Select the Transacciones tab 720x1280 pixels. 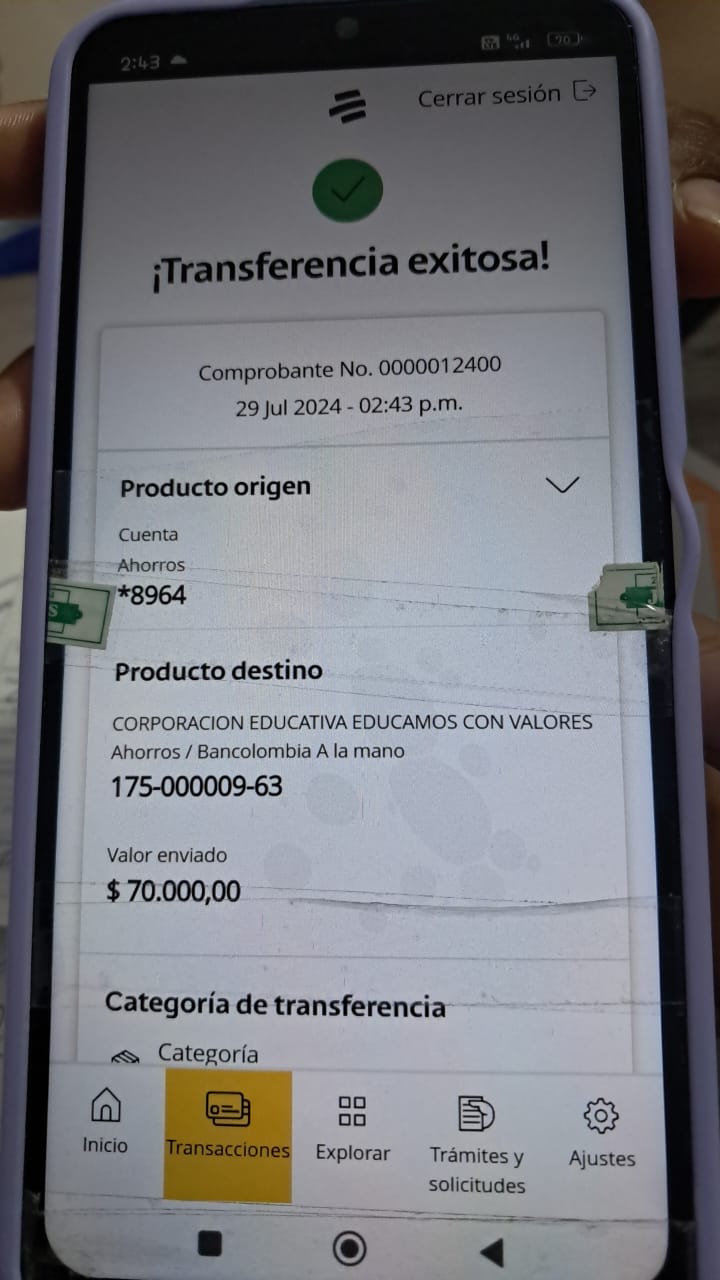(x=228, y=1130)
